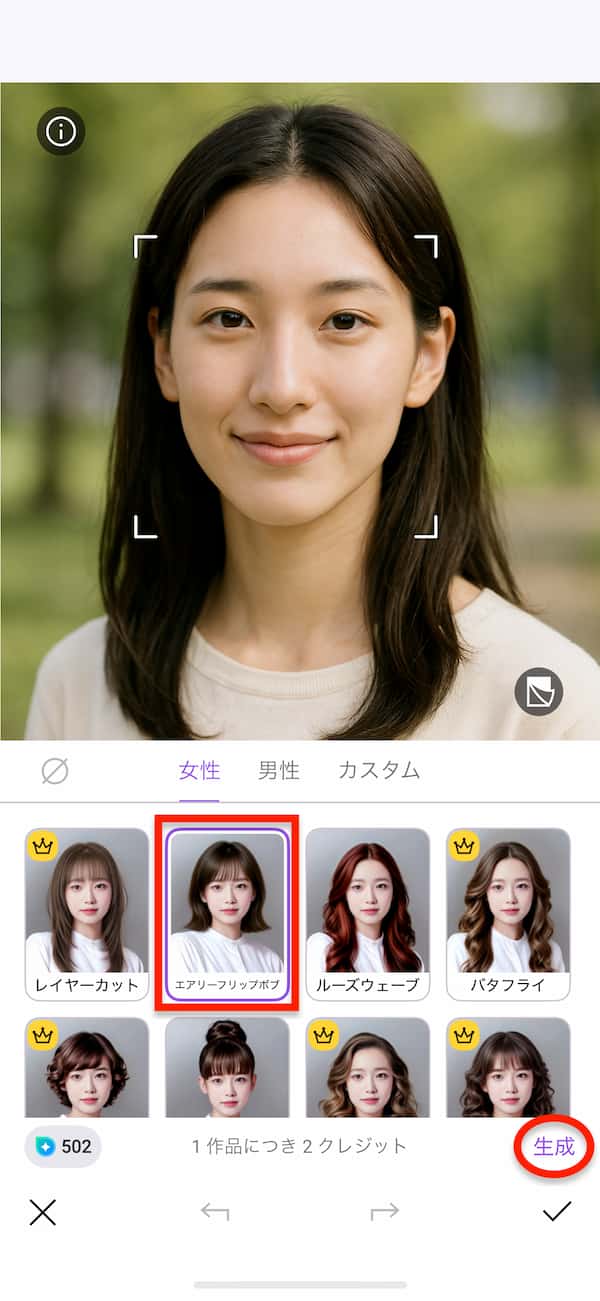Switch to the 女性 tab

click(199, 771)
